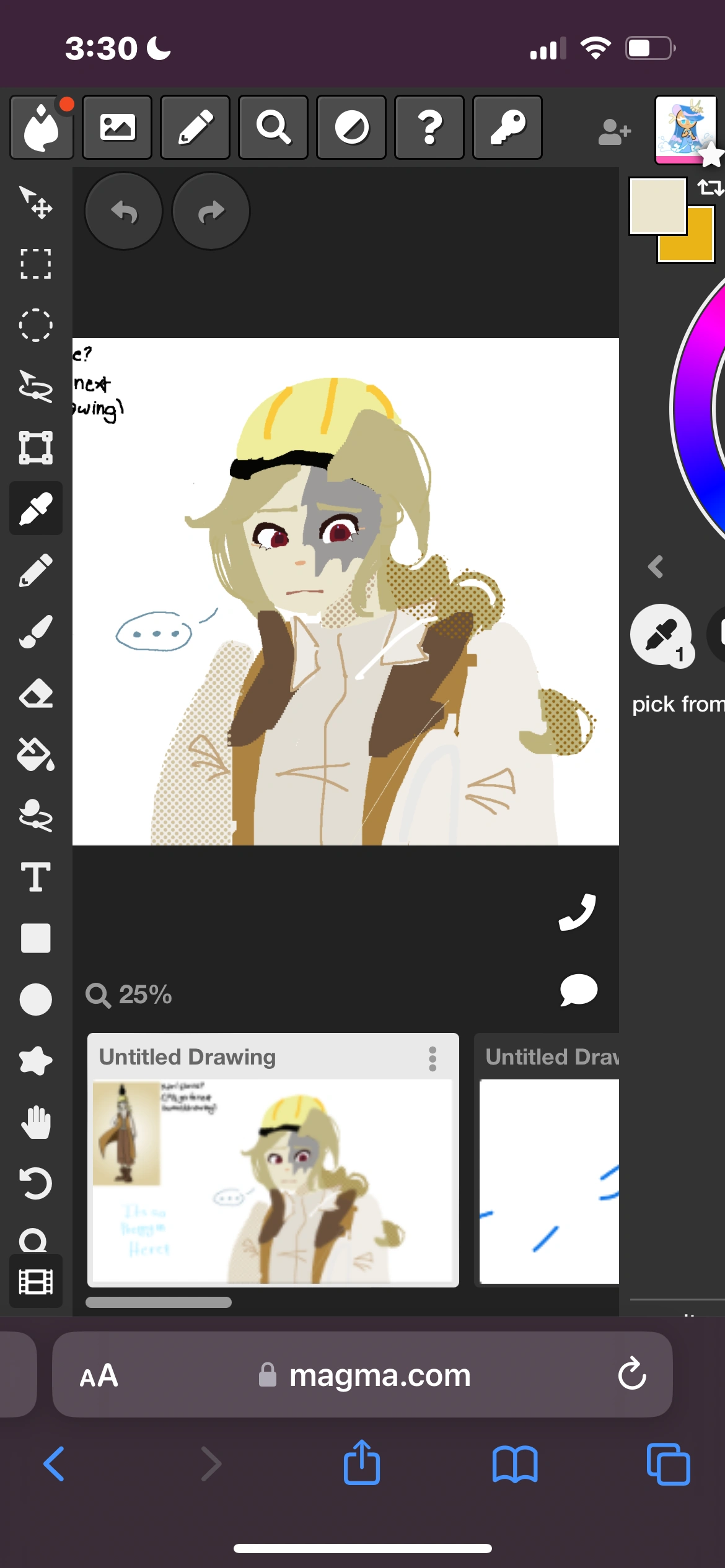Screen dimensions: 725x1568
Task: Select the paintbrush tool
Action: click(36, 632)
